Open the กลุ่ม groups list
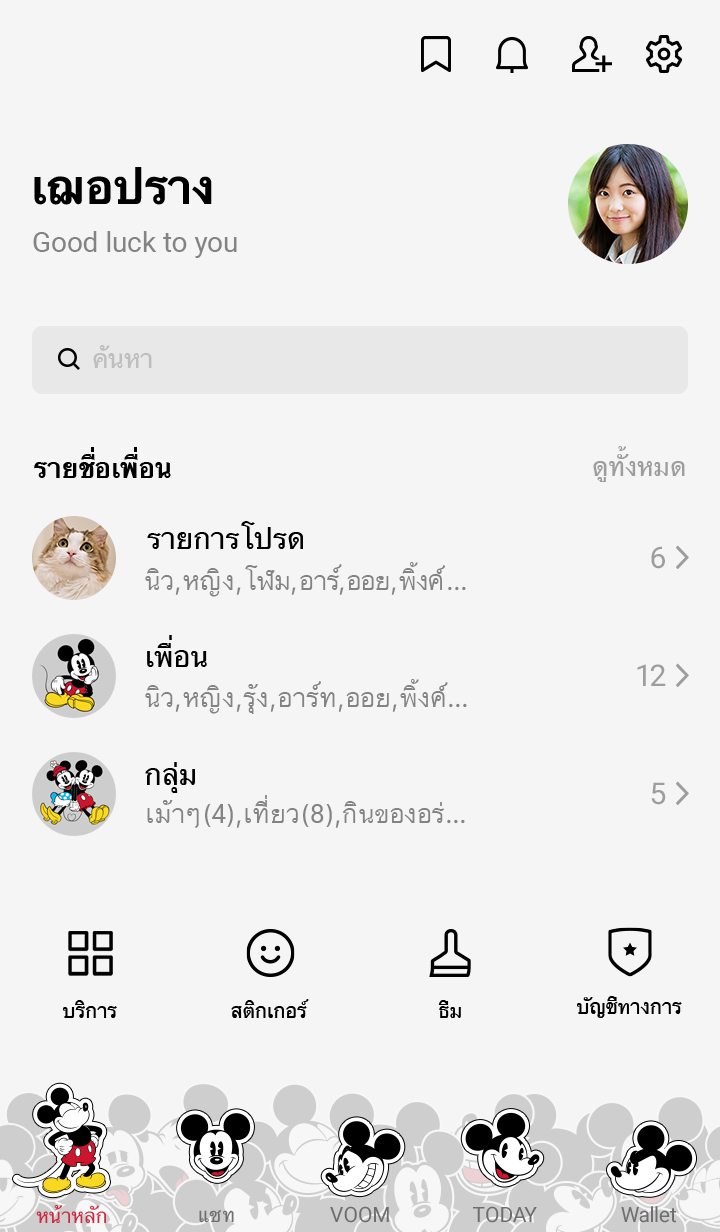This screenshot has height=1232, width=720. coord(360,794)
